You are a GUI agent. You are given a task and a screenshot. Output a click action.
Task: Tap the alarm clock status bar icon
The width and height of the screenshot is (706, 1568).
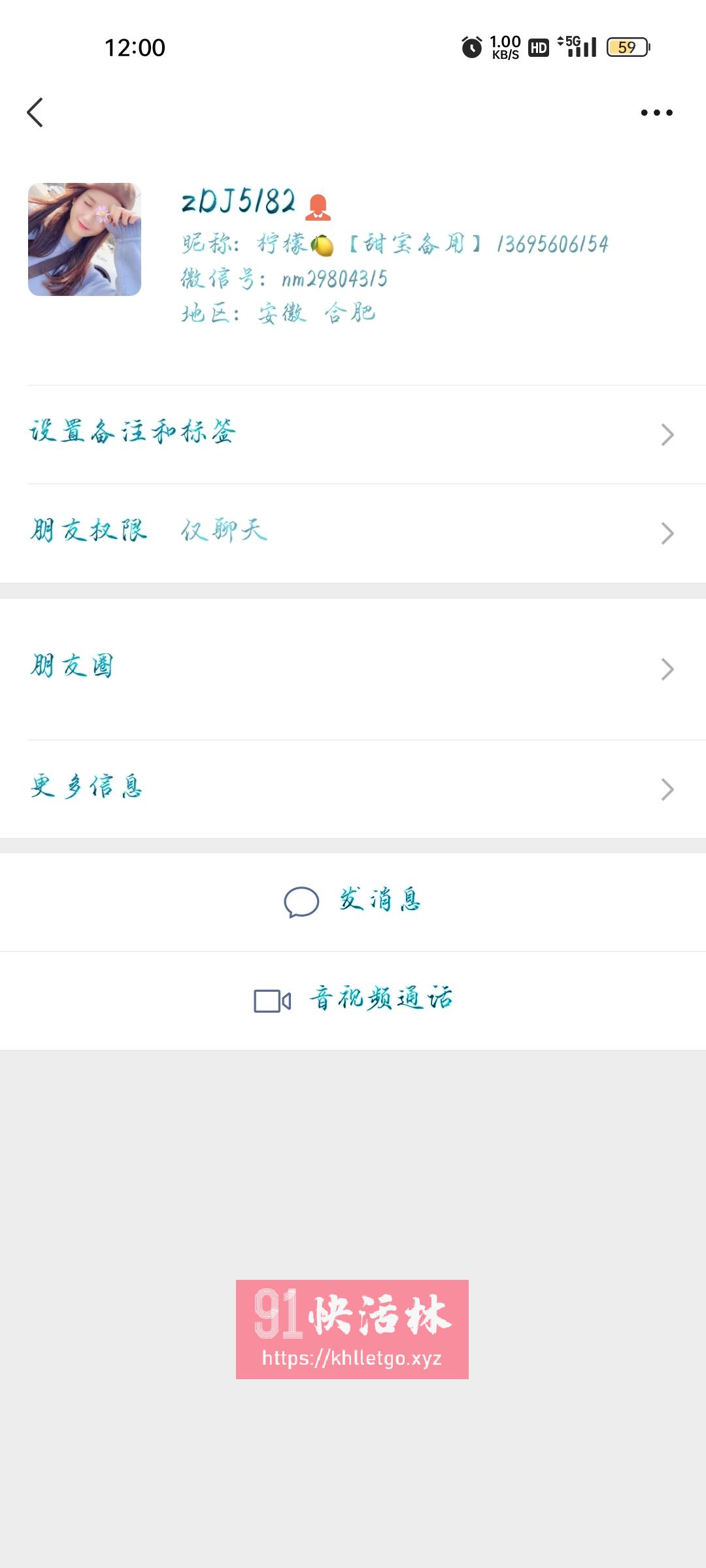(x=471, y=47)
